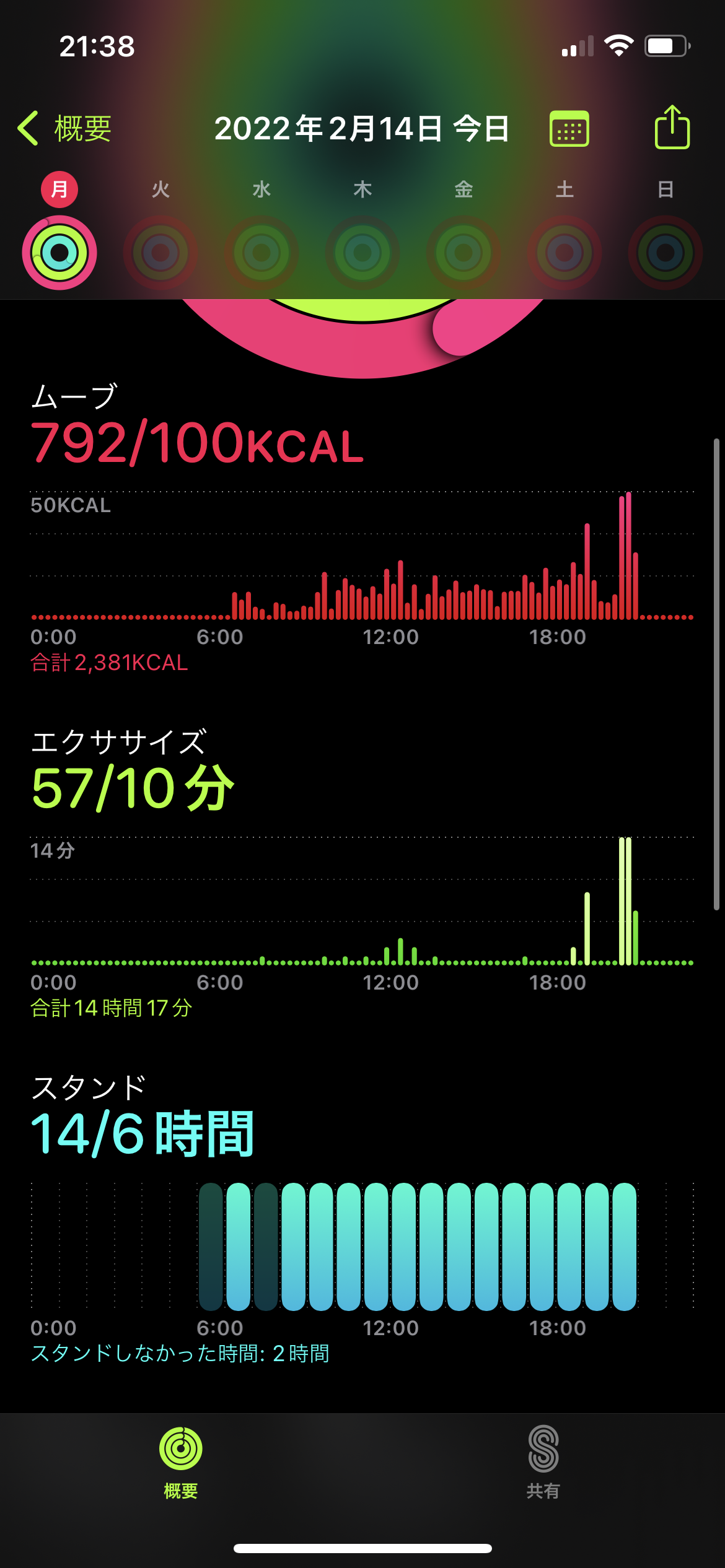This screenshot has width=725, height=1568.
Task: Select Wednesday (水) activity rings
Action: tap(261, 252)
